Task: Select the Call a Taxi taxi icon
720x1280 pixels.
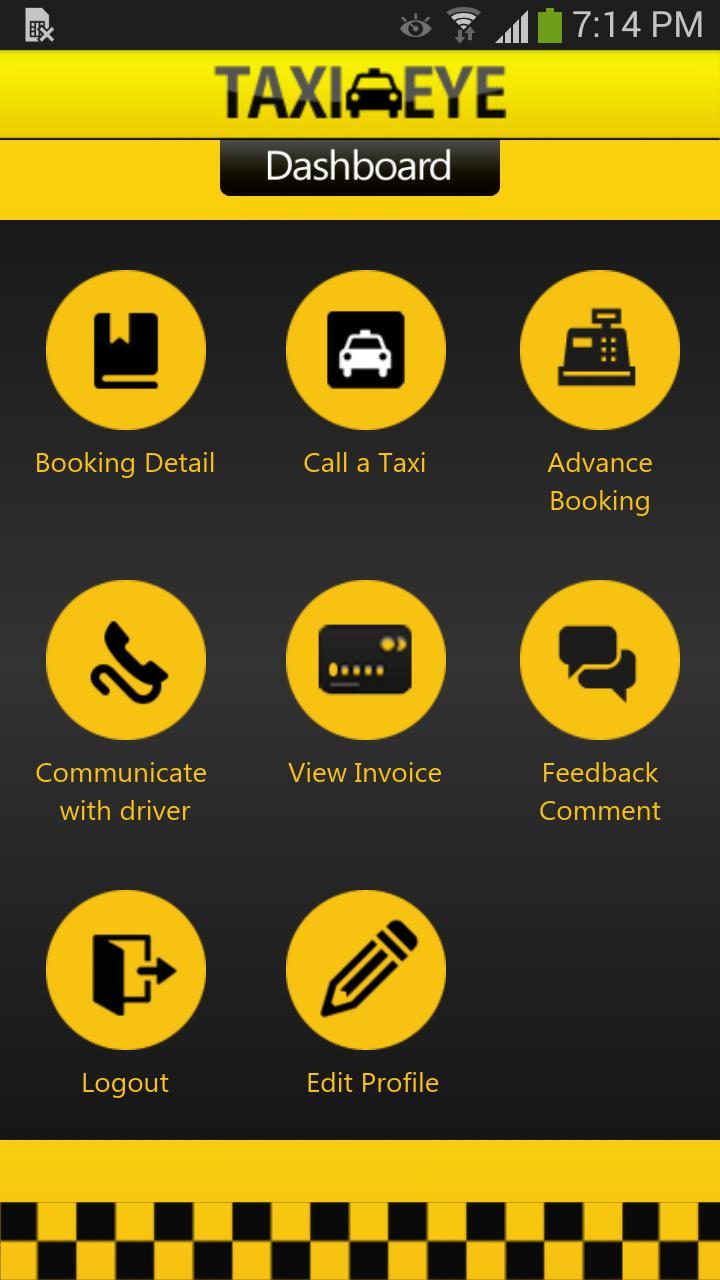Action: click(365, 349)
